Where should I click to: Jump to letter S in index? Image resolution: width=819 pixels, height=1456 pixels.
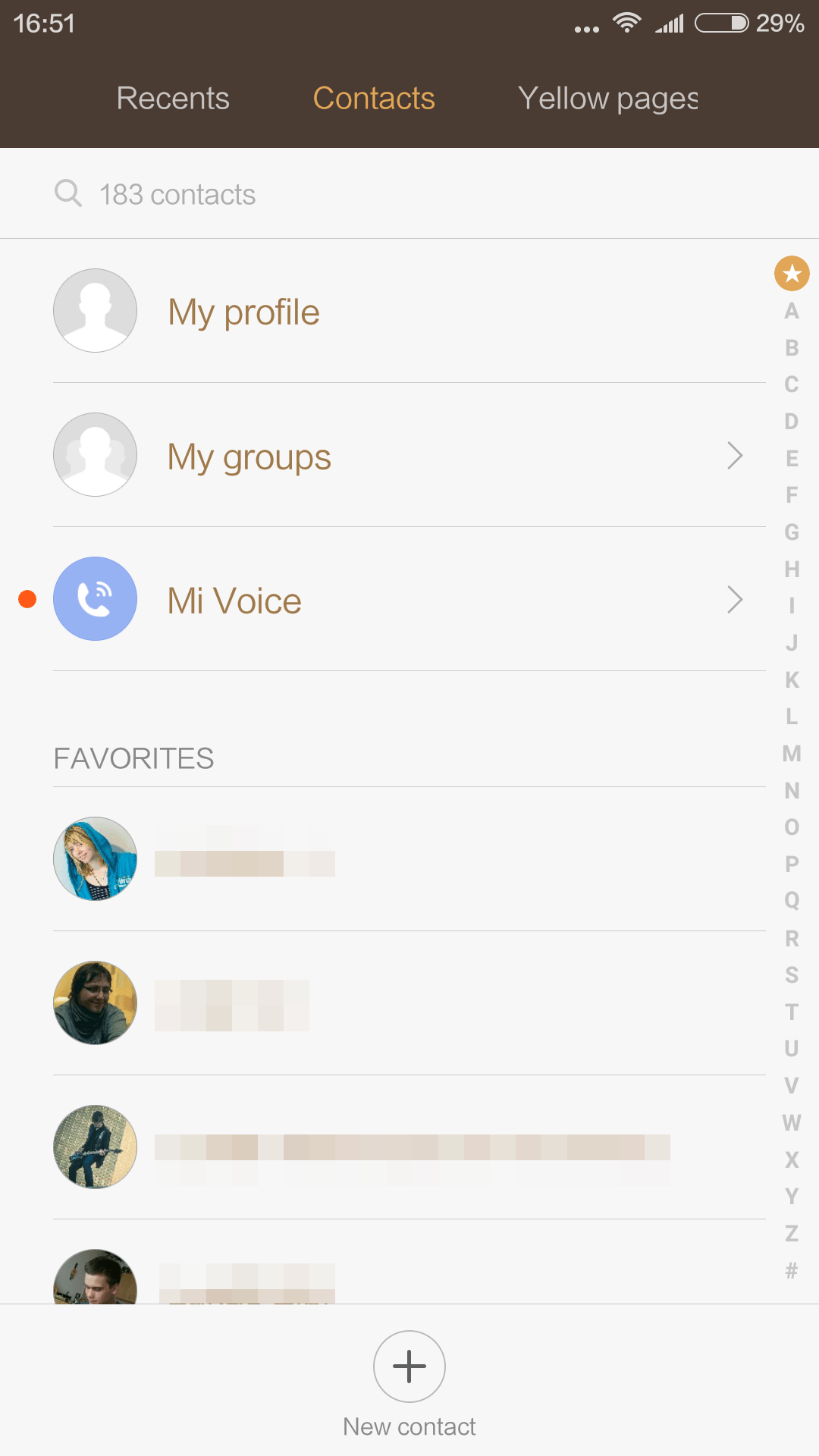792,974
